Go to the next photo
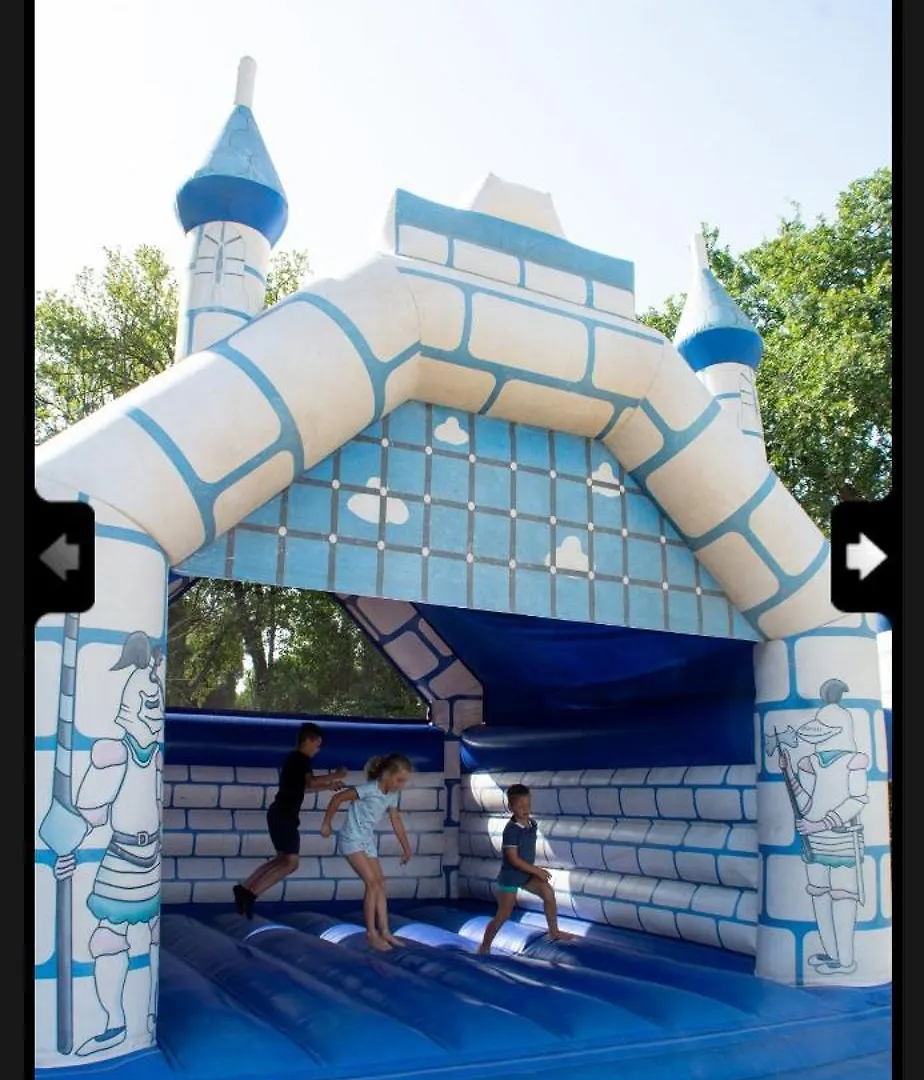 pos(864,557)
